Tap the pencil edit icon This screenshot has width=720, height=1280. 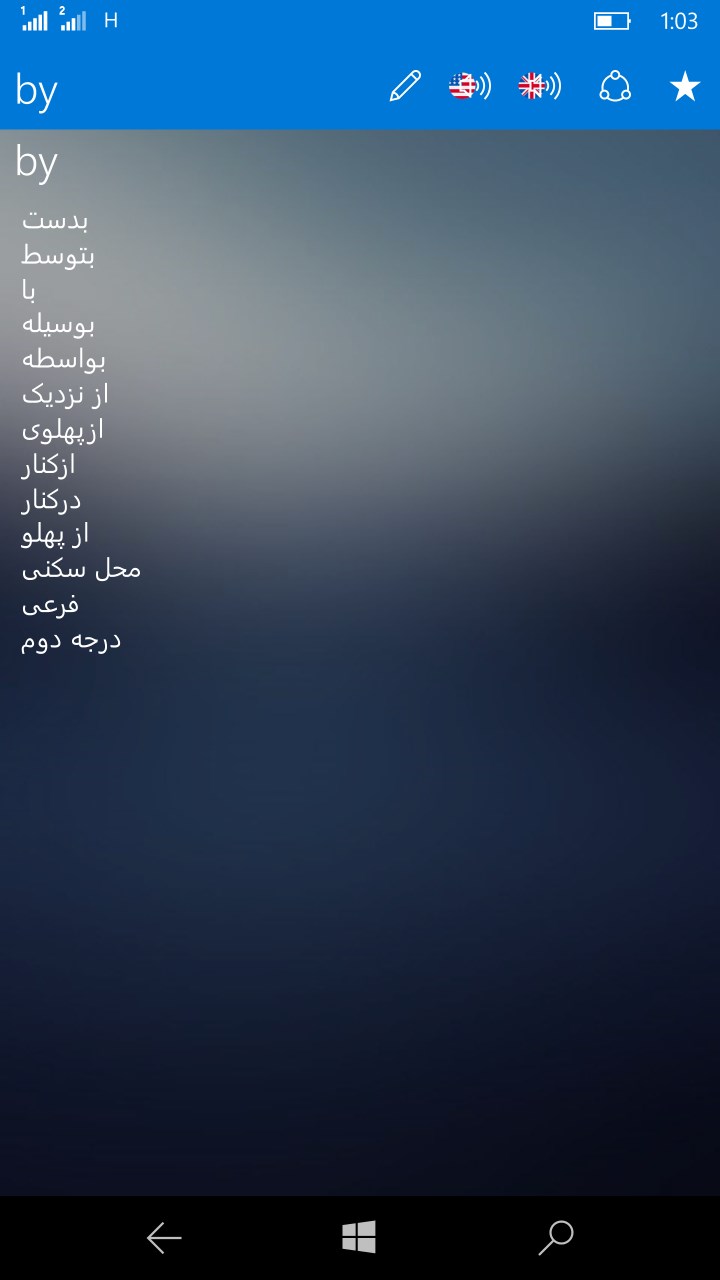click(x=405, y=87)
